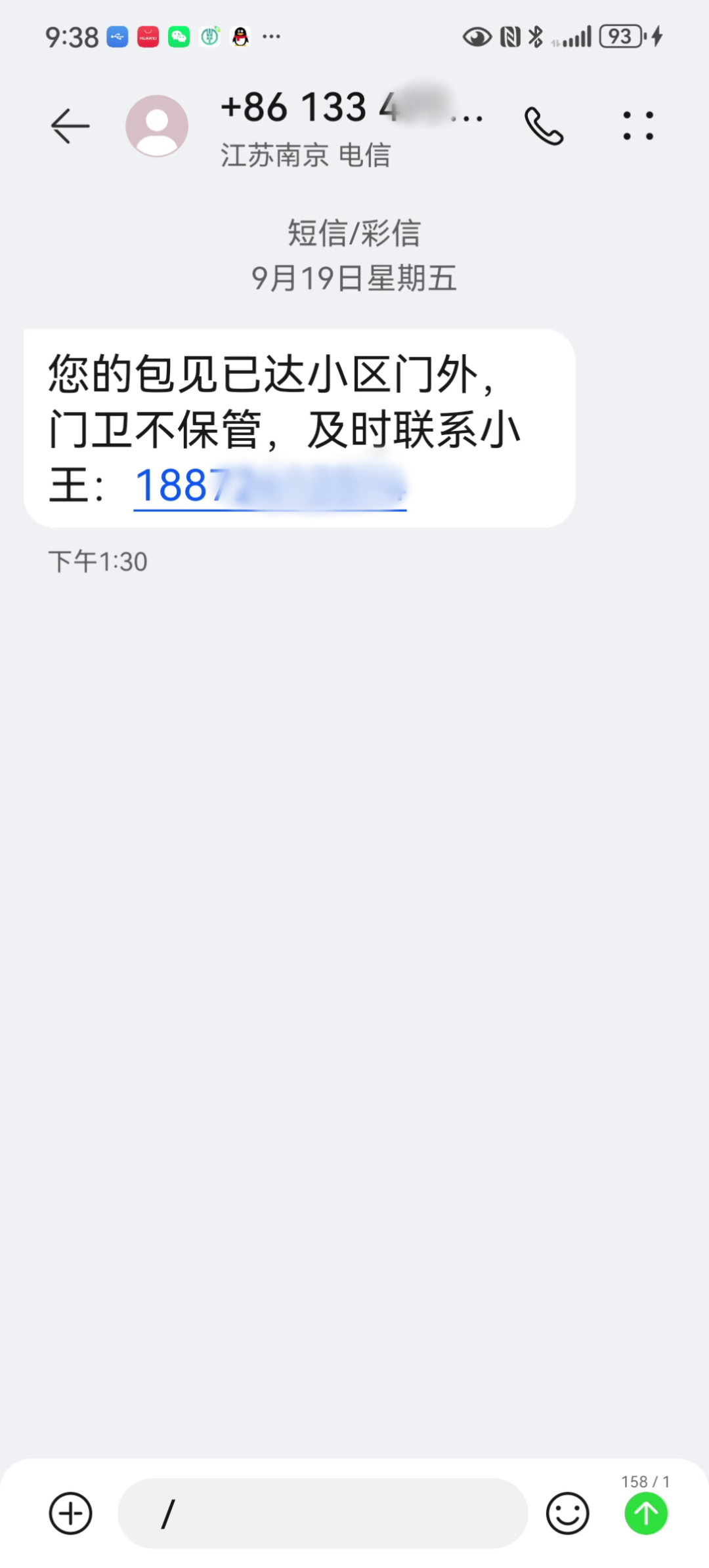The width and height of the screenshot is (709, 1568).
Task: Tap the phone call icon to dial contact
Action: click(544, 126)
